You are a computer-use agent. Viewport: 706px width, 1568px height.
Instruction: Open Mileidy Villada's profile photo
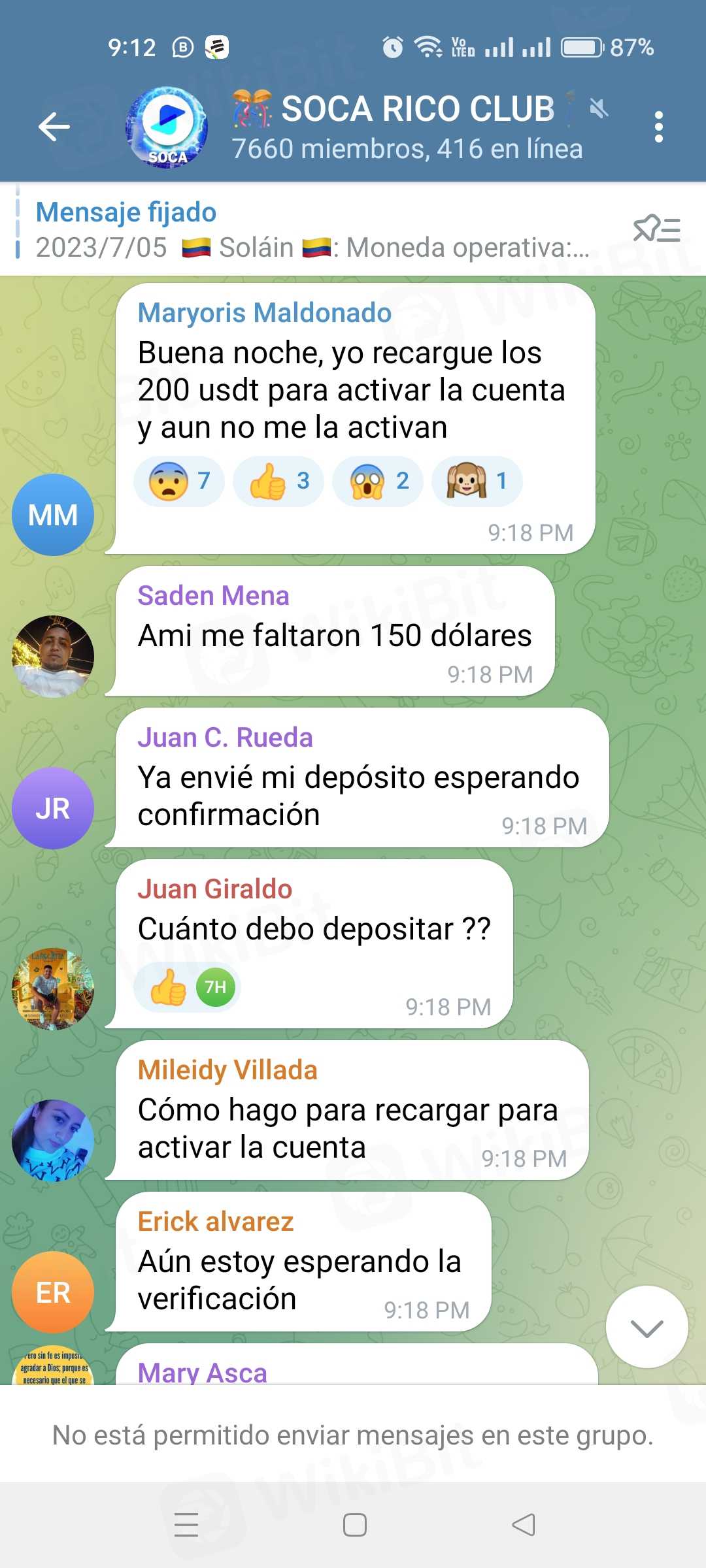[53, 1141]
